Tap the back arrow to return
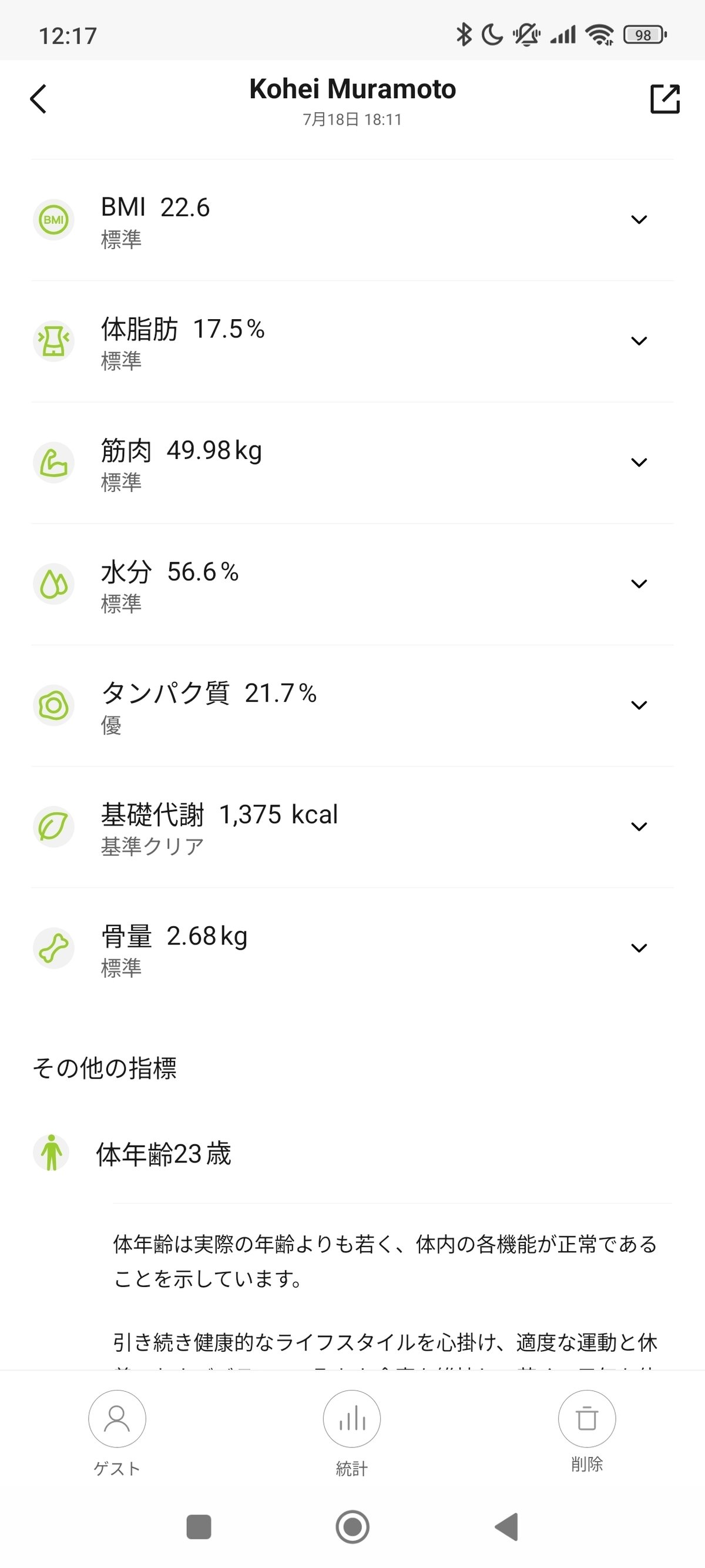The height and width of the screenshot is (1568, 705). click(x=38, y=98)
